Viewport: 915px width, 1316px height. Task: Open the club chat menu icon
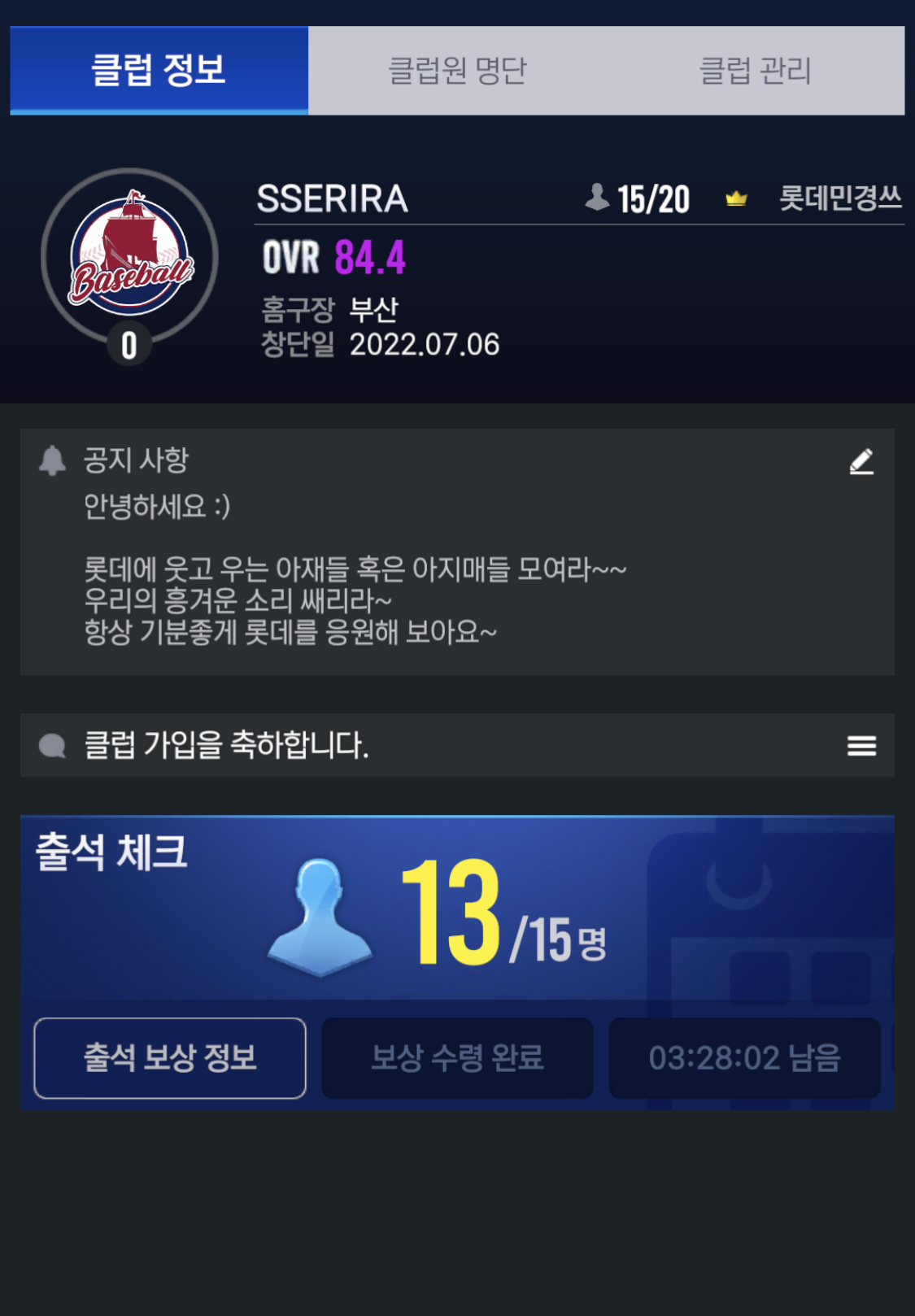(x=861, y=745)
